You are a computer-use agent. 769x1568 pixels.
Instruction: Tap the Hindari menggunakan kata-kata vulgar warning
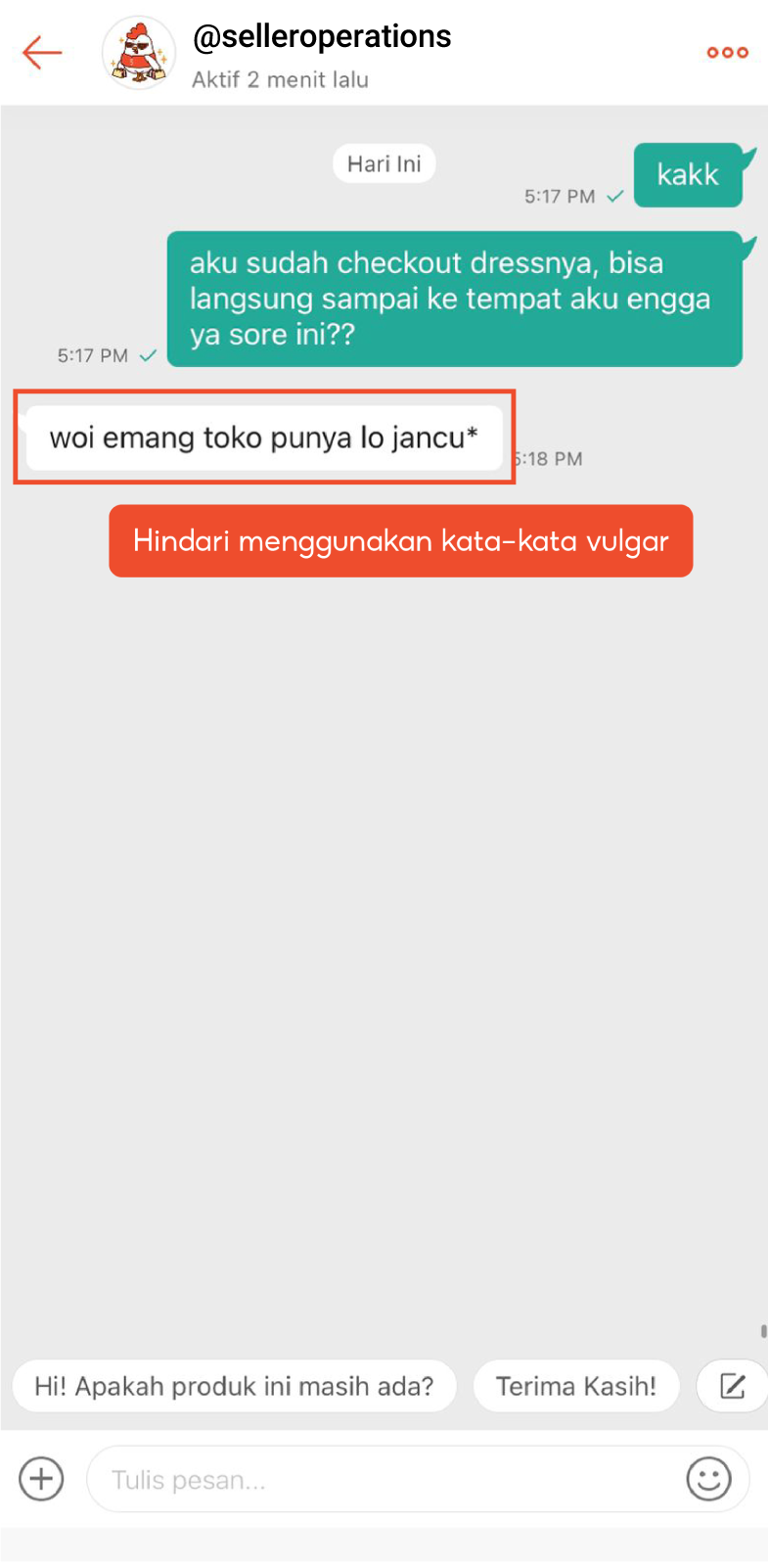coord(401,540)
